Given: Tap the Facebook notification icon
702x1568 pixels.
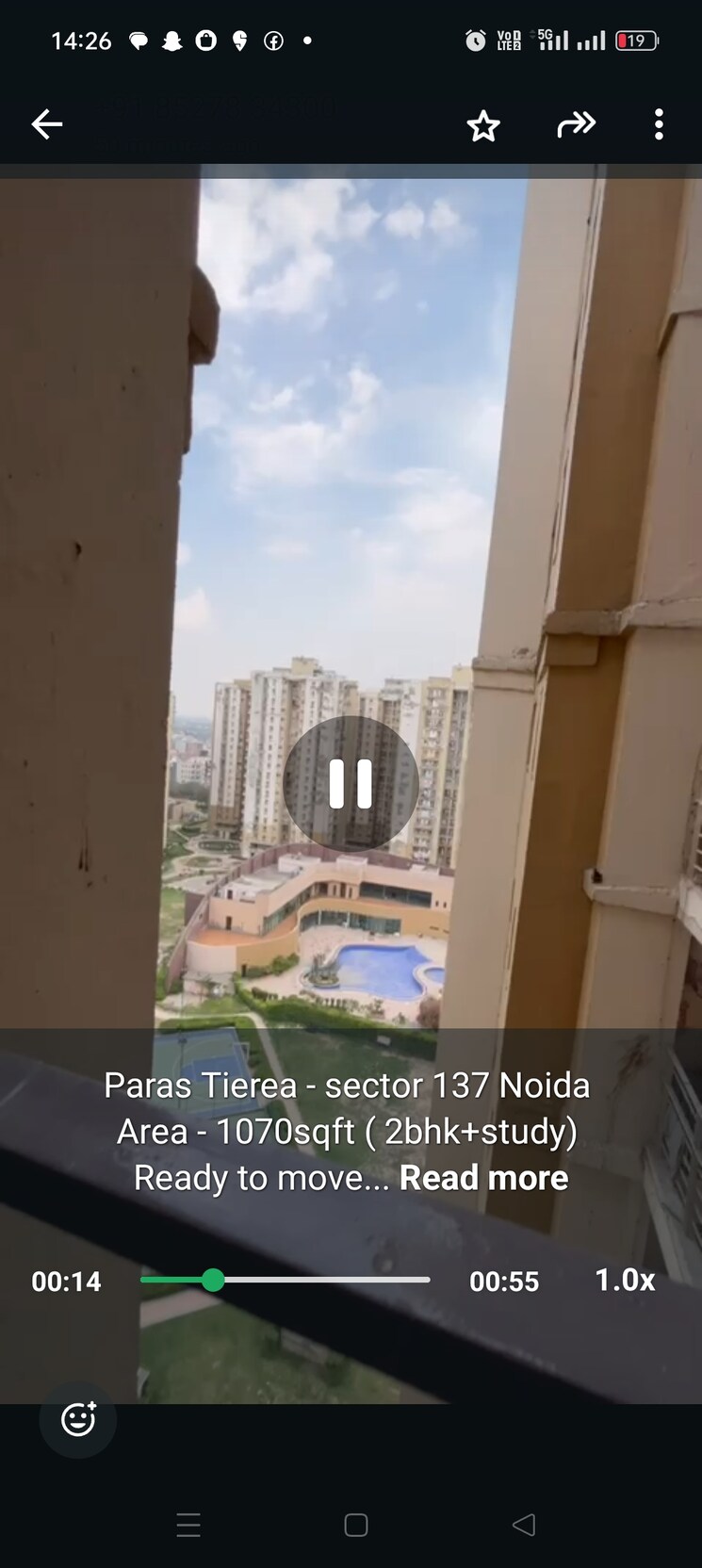Looking at the screenshot, I should (x=273, y=41).
